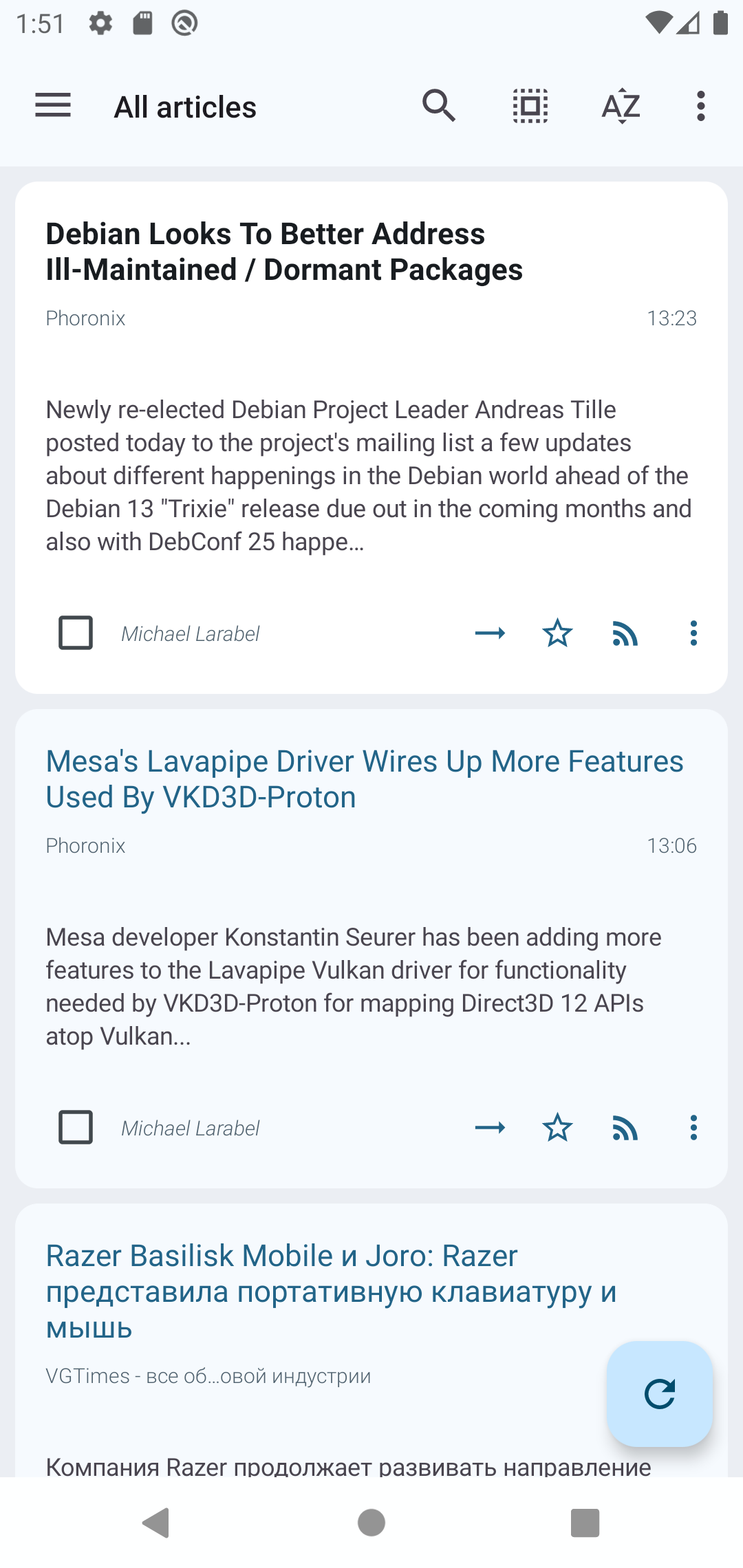Open the top bar overflow menu
This screenshot has width=743, height=1568.
[700, 106]
